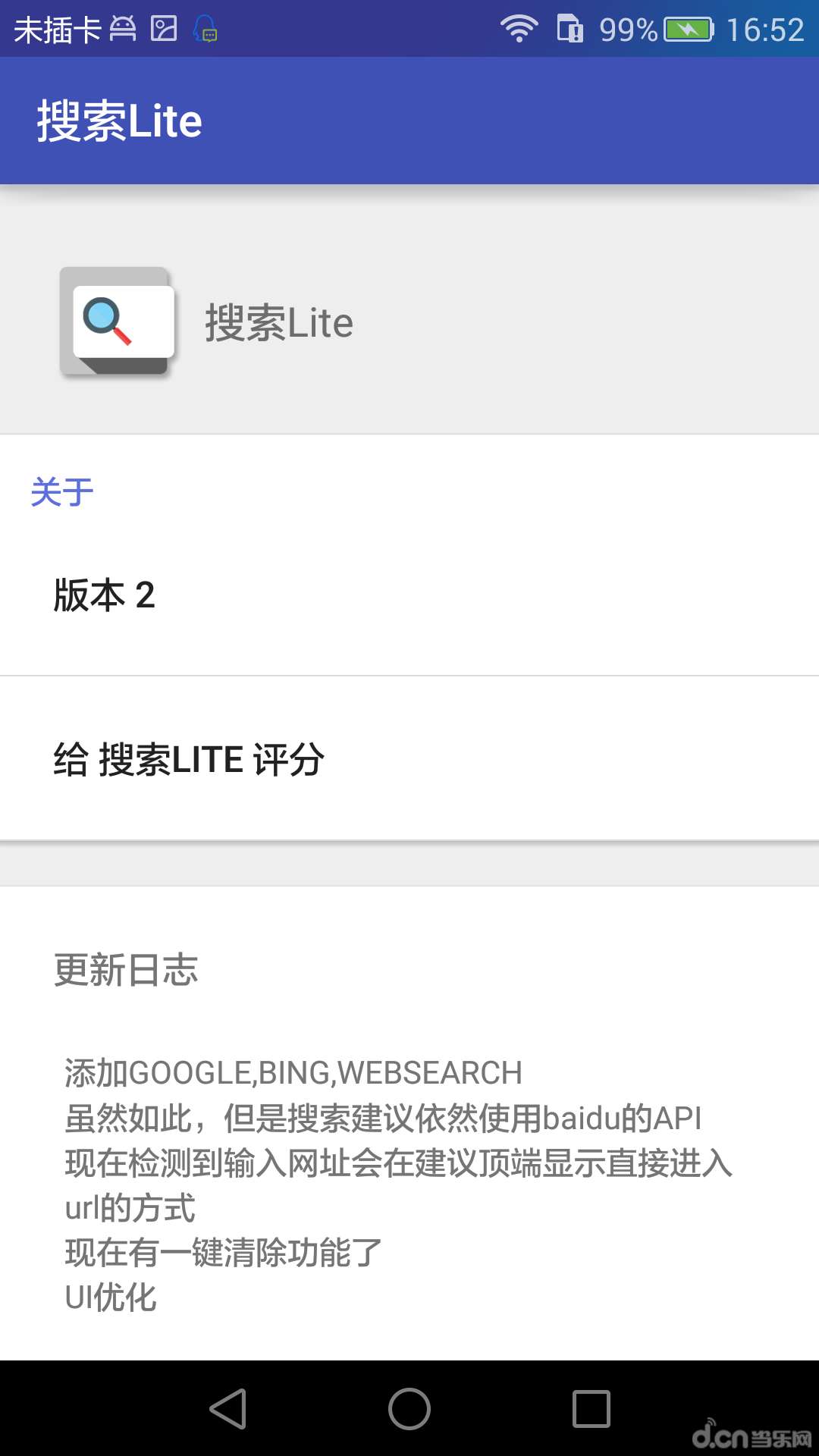The image size is (819, 1456).
Task: Go to the home screen
Action: [x=409, y=1409]
